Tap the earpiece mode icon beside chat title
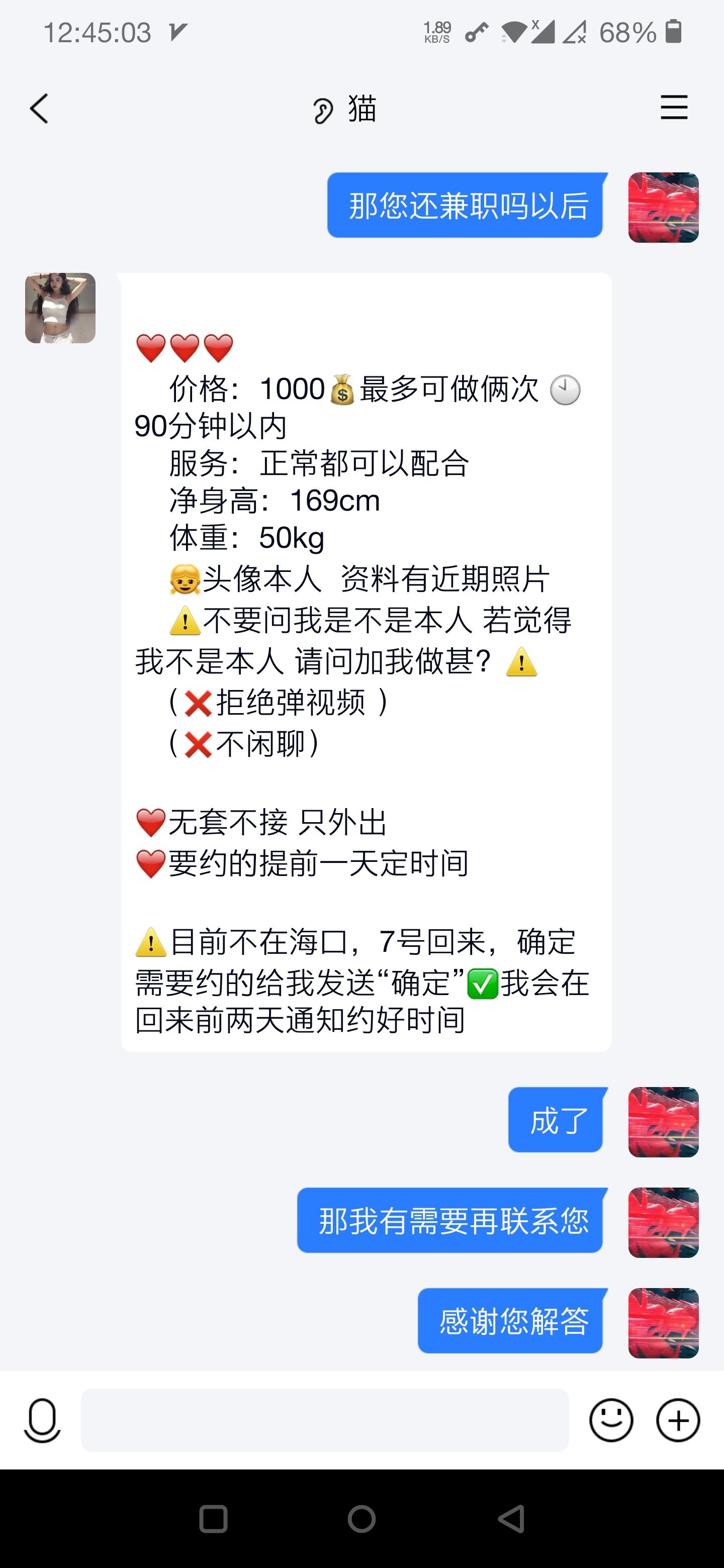The image size is (724, 1568). click(x=322, y=109)
